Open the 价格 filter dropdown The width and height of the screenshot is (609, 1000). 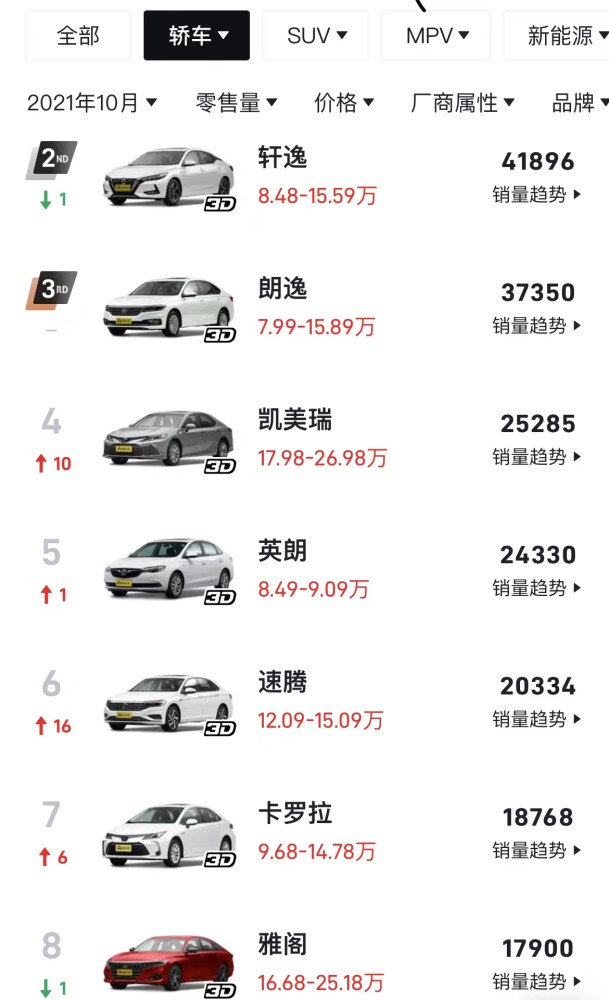(x=344, y=102)
